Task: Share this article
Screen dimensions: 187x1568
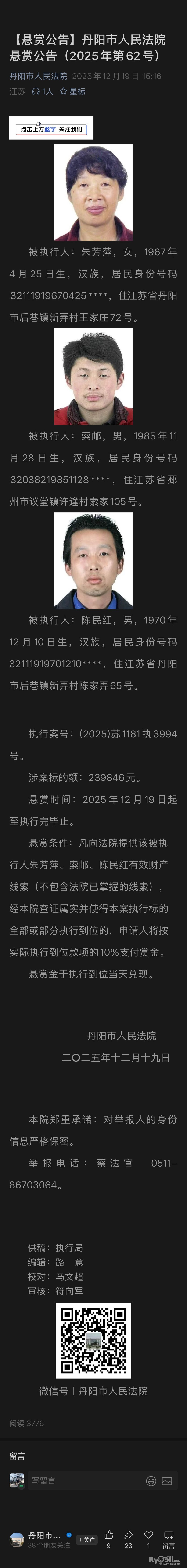Action: tap(129, 1535)
